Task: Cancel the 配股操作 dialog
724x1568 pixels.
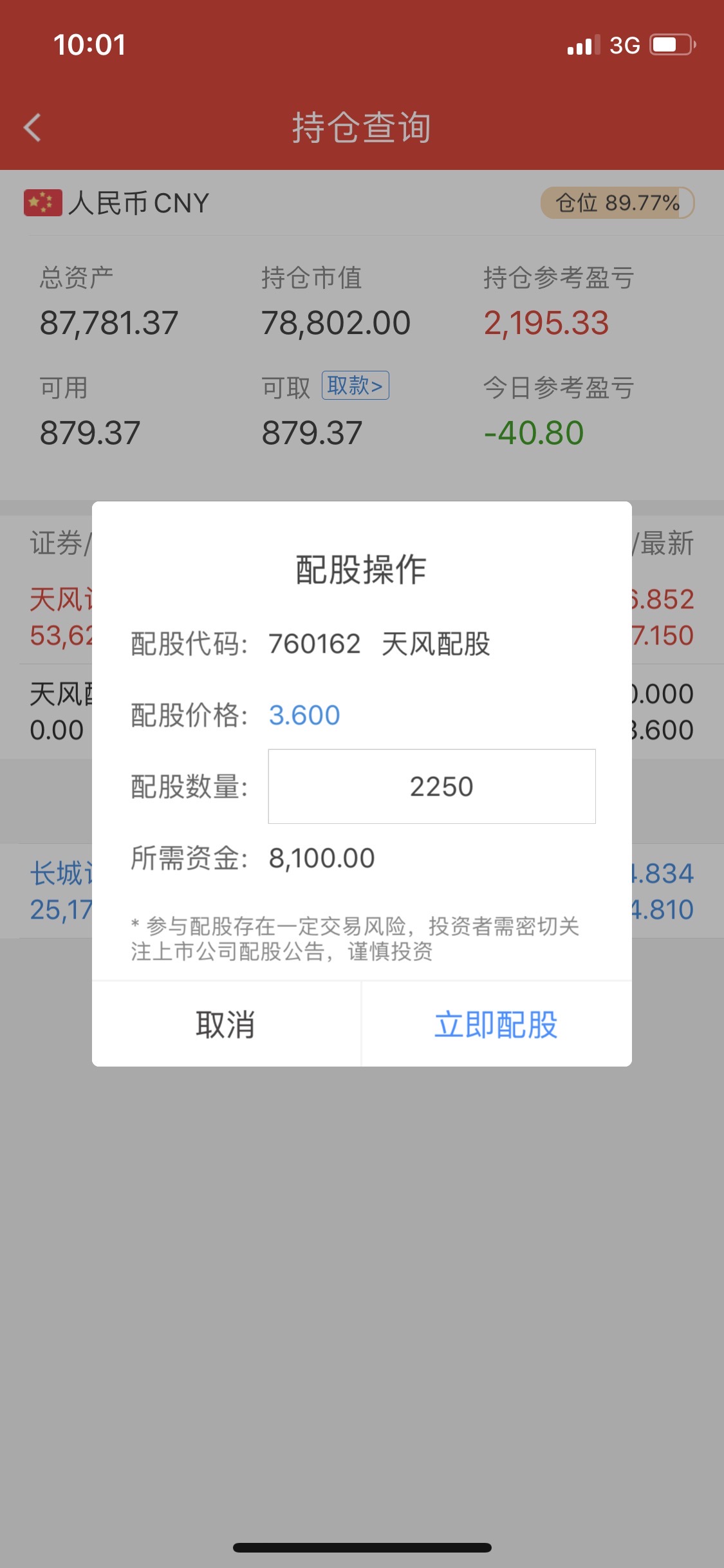Action: 226,1024
